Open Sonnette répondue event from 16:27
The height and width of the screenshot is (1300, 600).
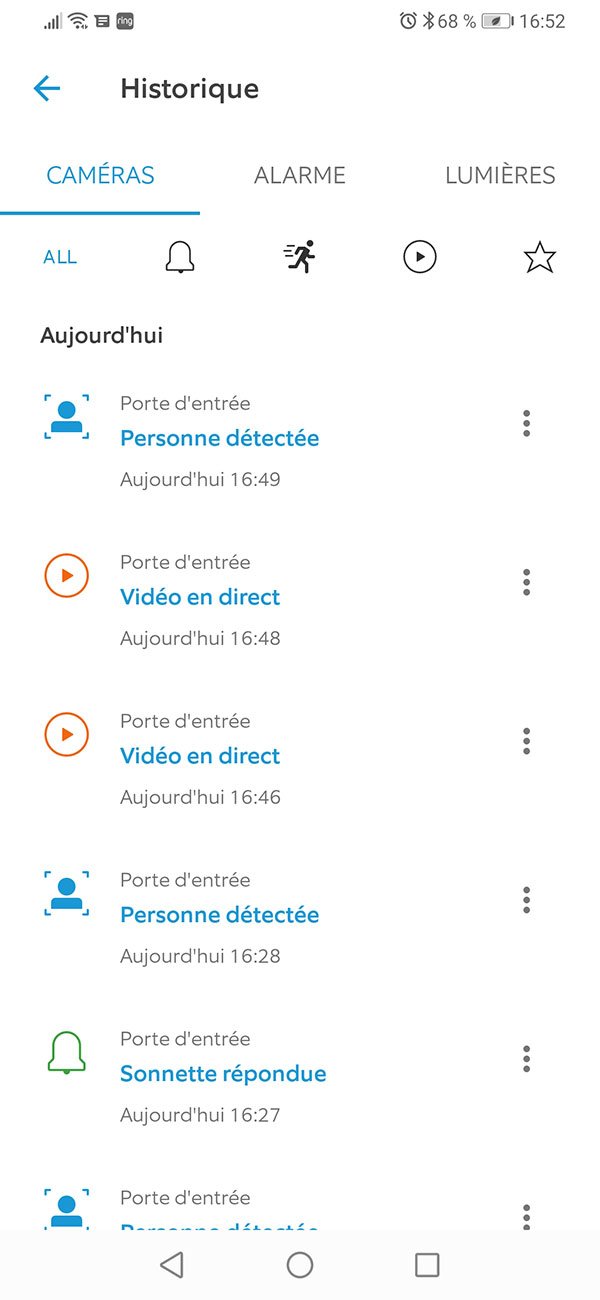coord(223,1074)
